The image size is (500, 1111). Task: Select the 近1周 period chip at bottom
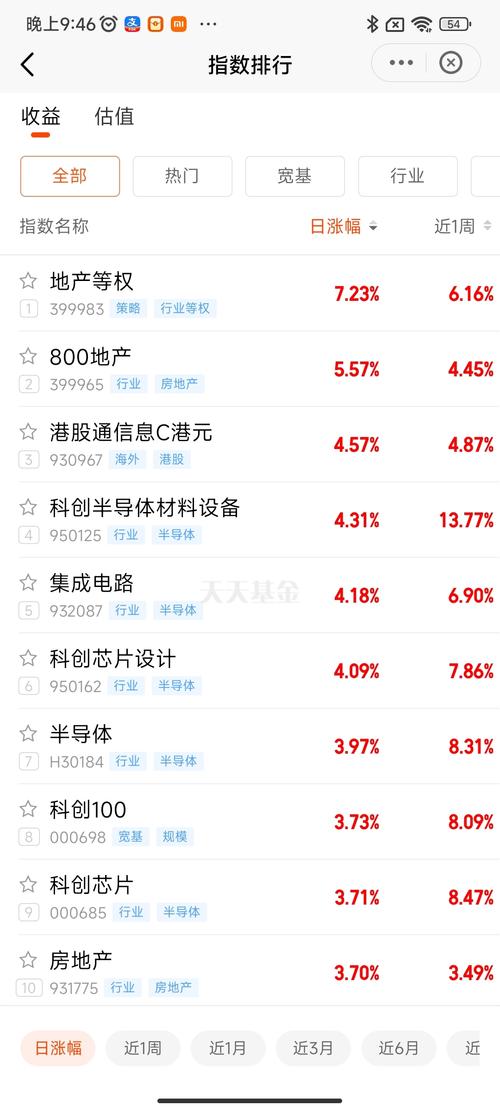[143, 1048]
